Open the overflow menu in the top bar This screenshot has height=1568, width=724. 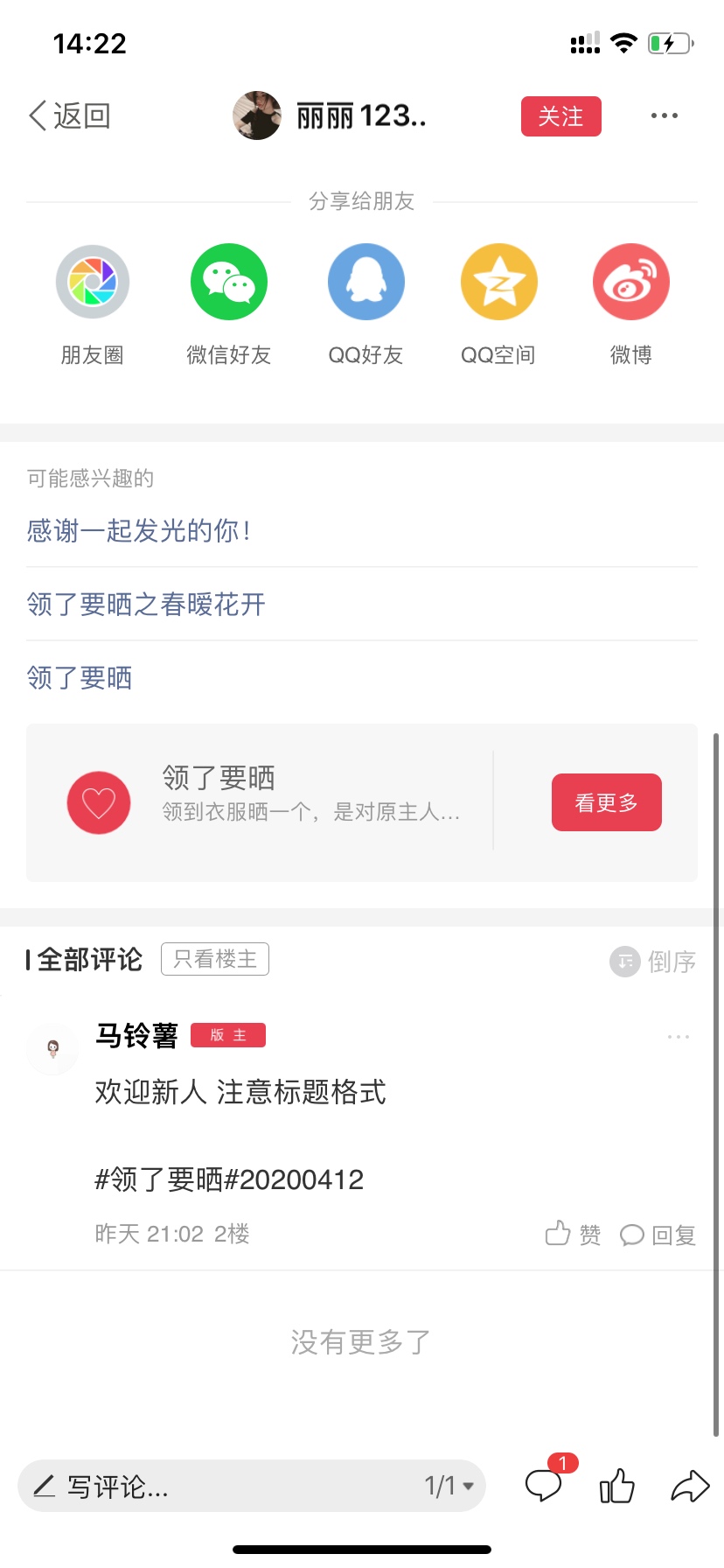[x=665, y=115]
